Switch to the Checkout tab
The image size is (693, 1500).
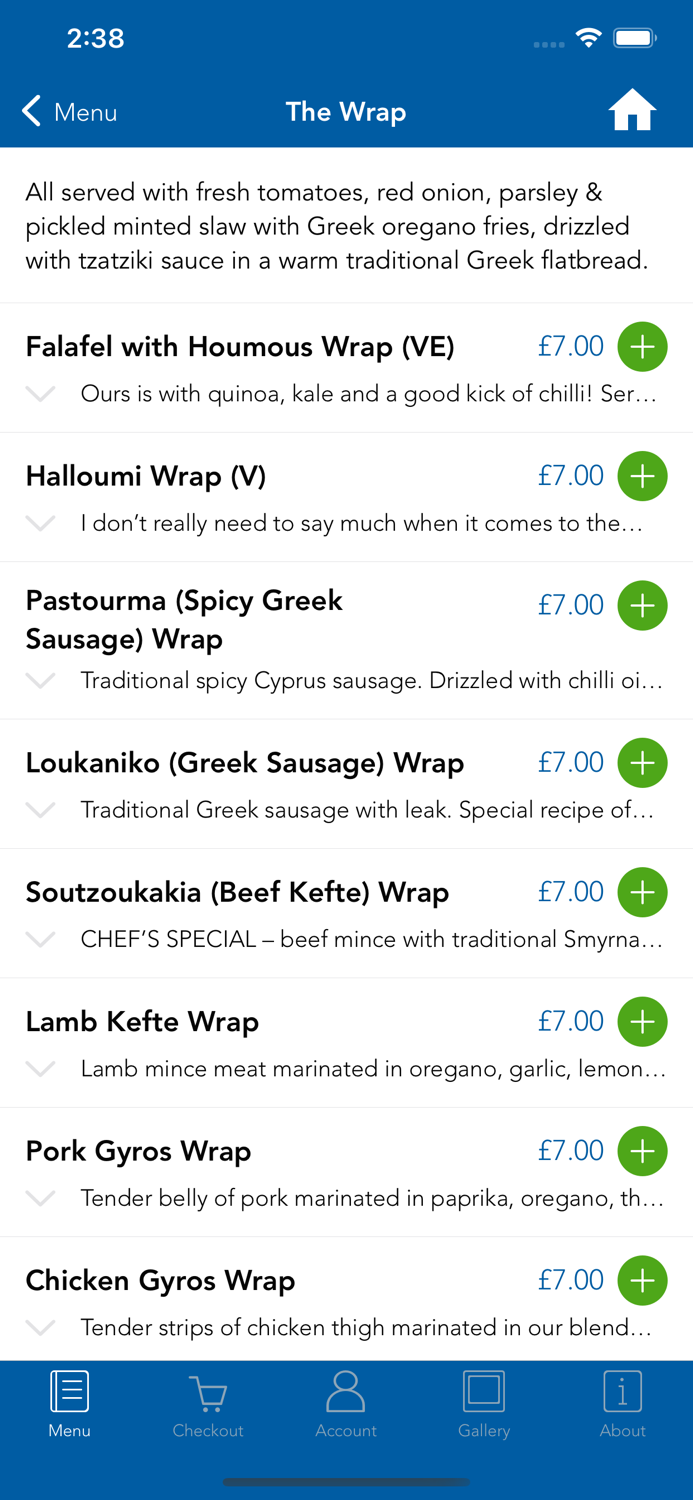pyautogui.click(x=208, y=1405)
